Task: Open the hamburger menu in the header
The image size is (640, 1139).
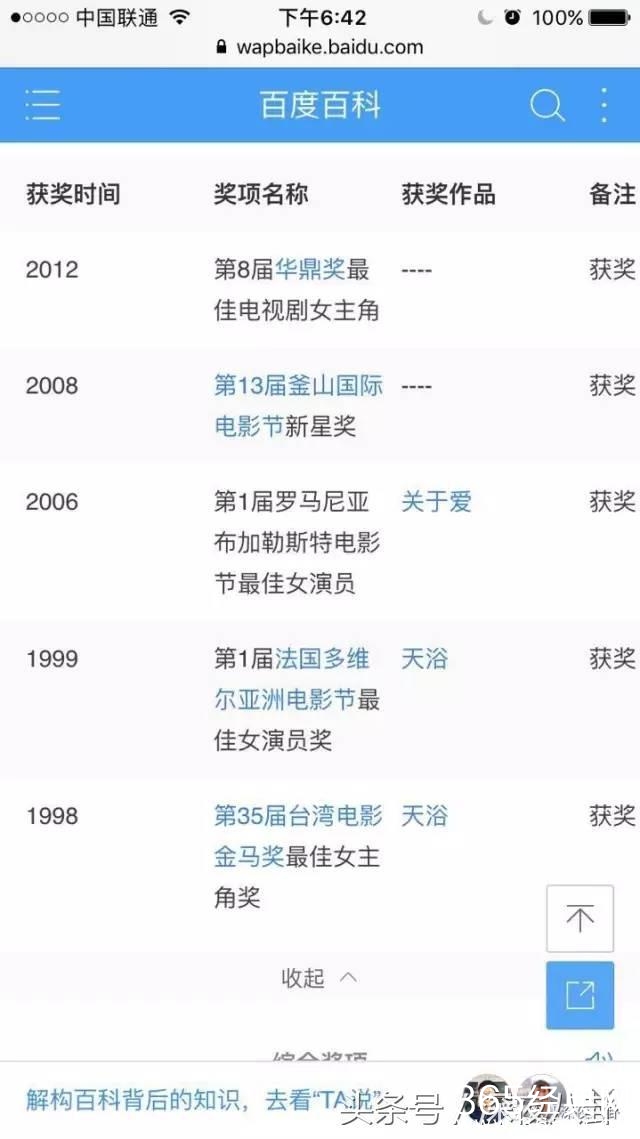Action: 43,105
